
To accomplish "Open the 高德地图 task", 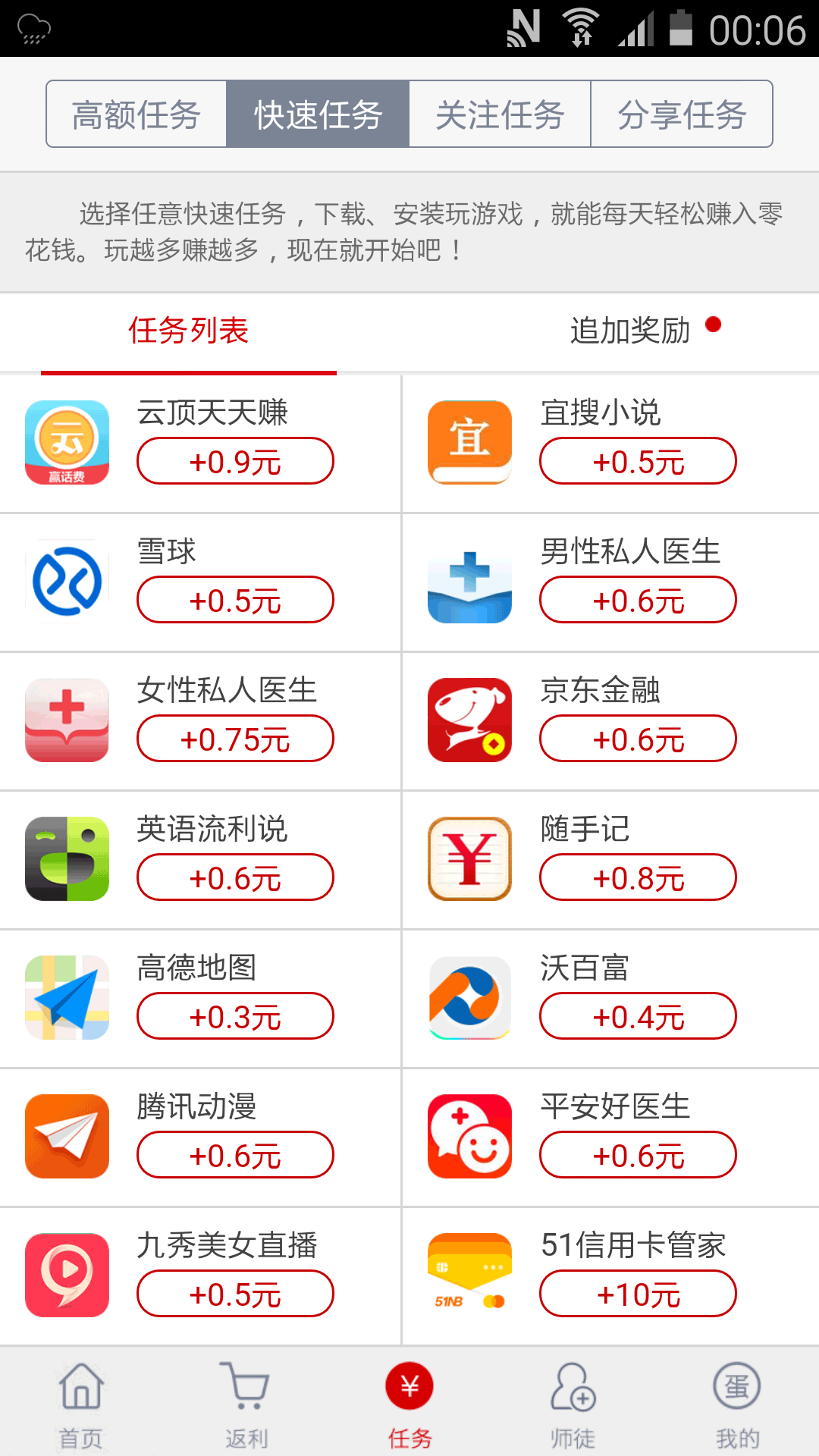I will tap(200, 998).
